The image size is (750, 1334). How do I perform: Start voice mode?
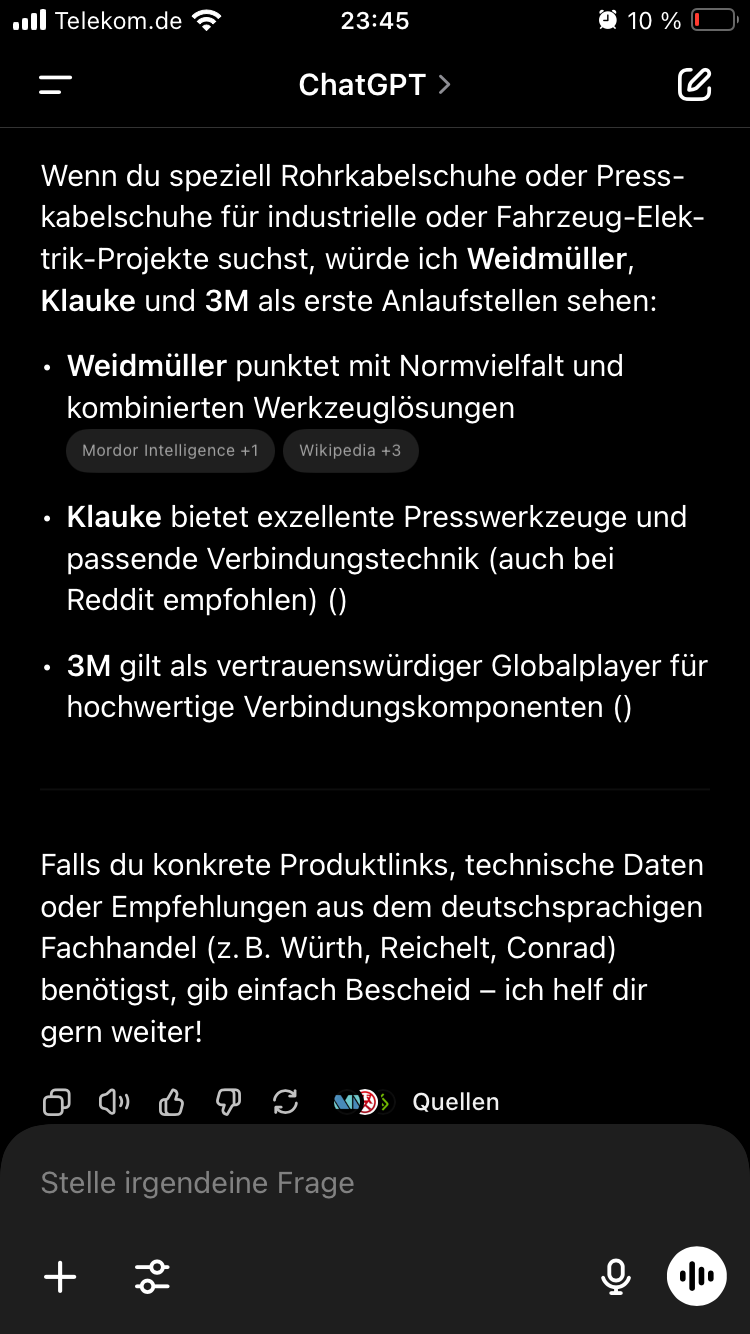point(697,1276)
